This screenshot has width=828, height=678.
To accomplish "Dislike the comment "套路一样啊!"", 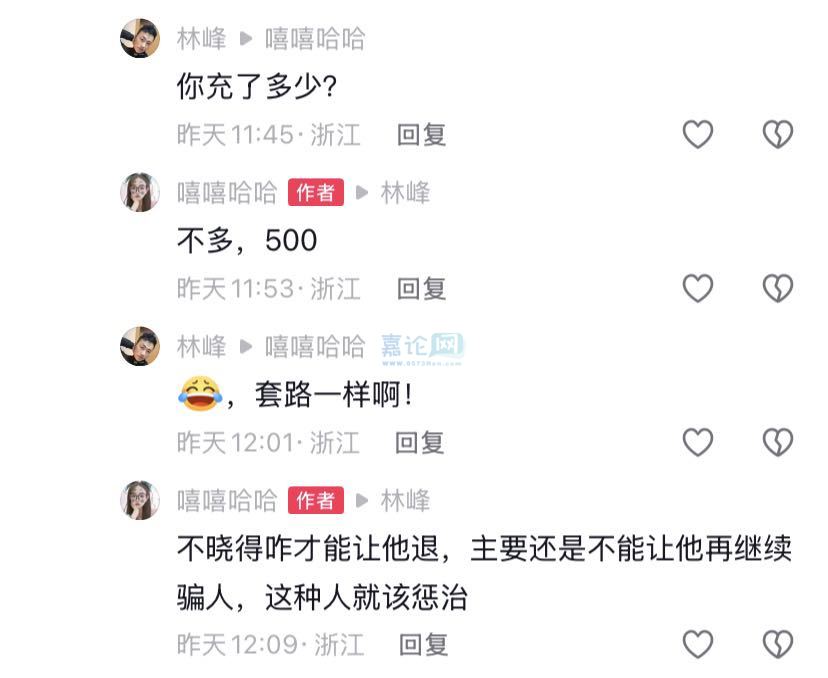I will tap(777, 442).
